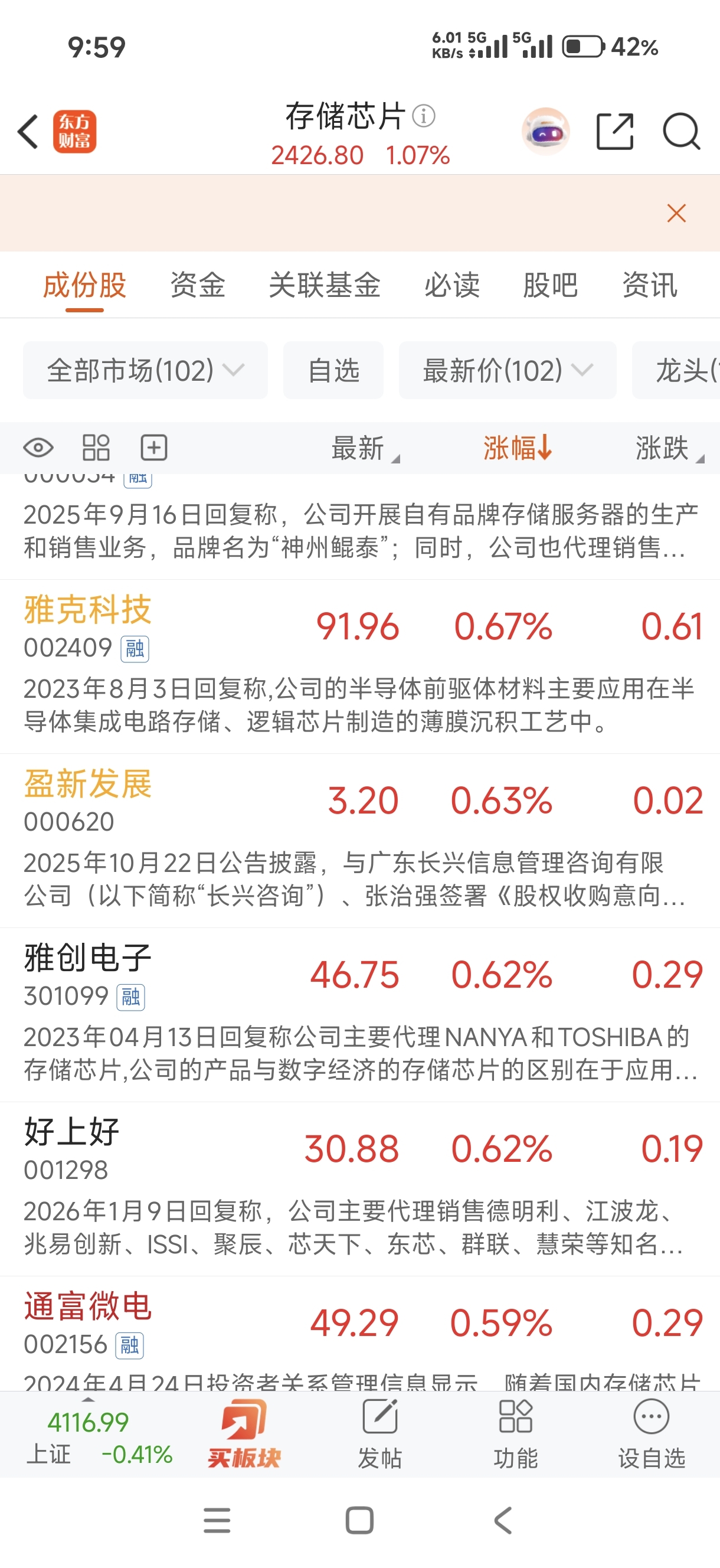The image size is (720, 1568).
Task: Switch to the 资金 tab
Action: 198,285
